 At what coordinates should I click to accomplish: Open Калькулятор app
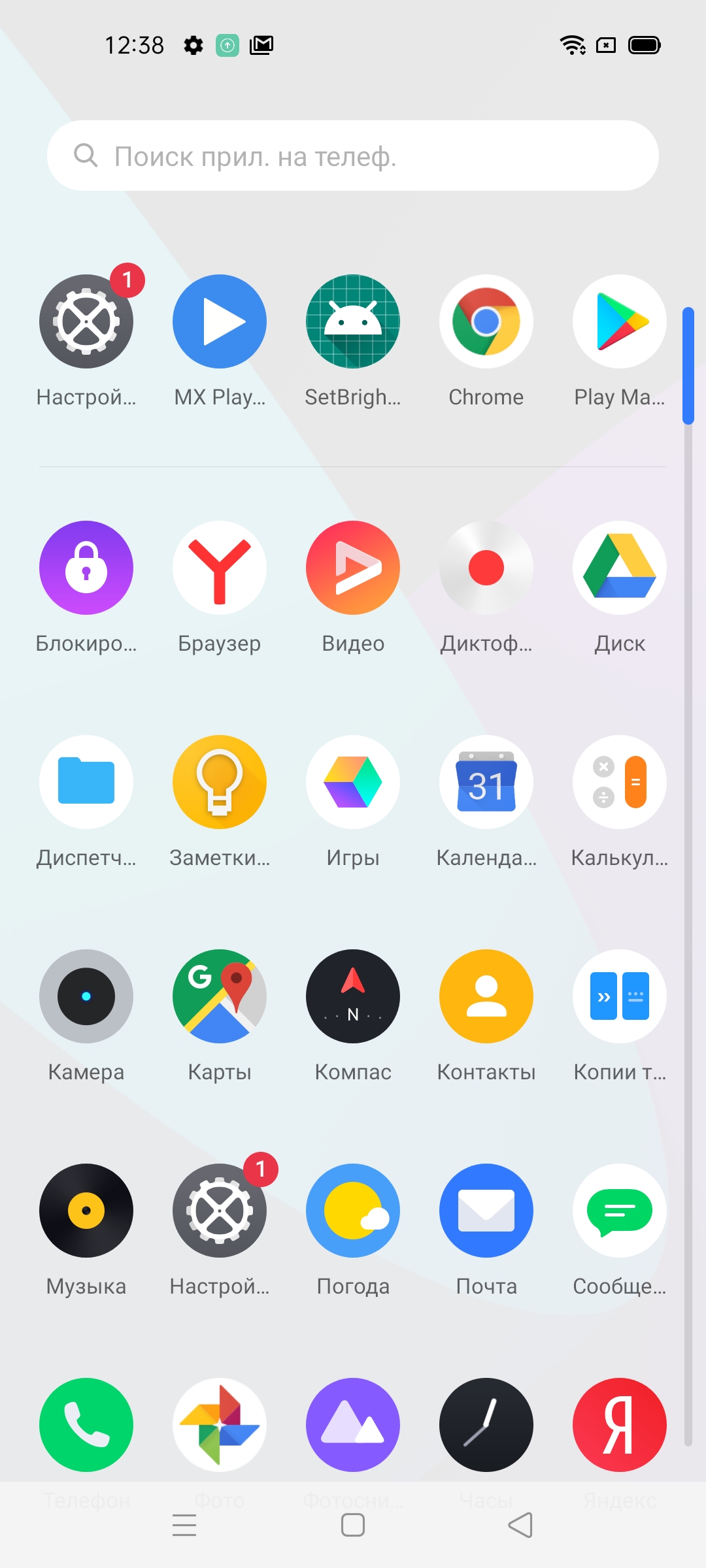pyautogui.click(x=620, y=782)
